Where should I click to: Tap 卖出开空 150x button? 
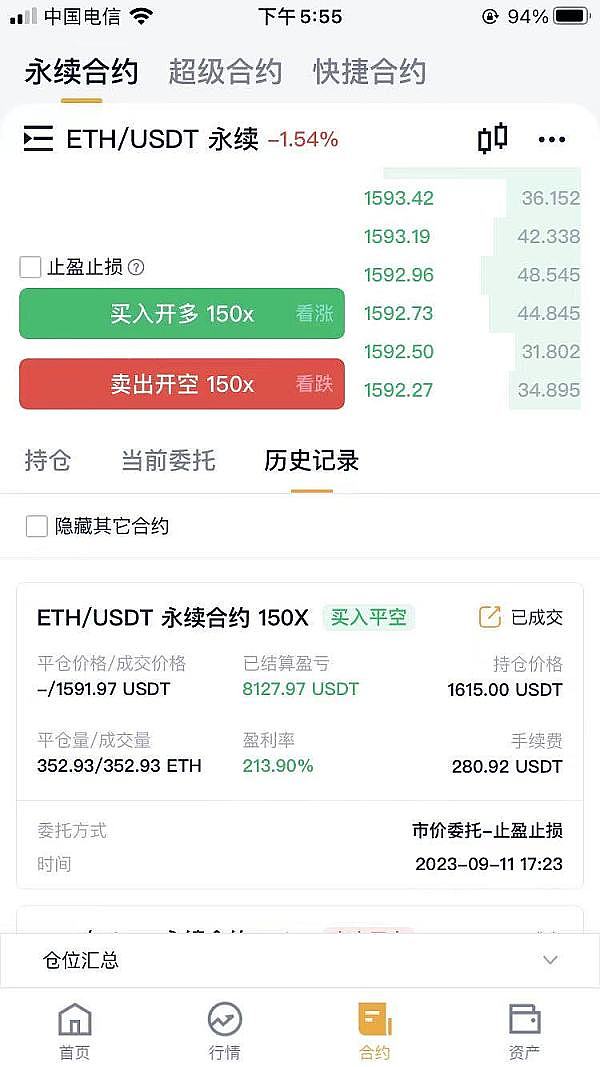click(182, 384)
